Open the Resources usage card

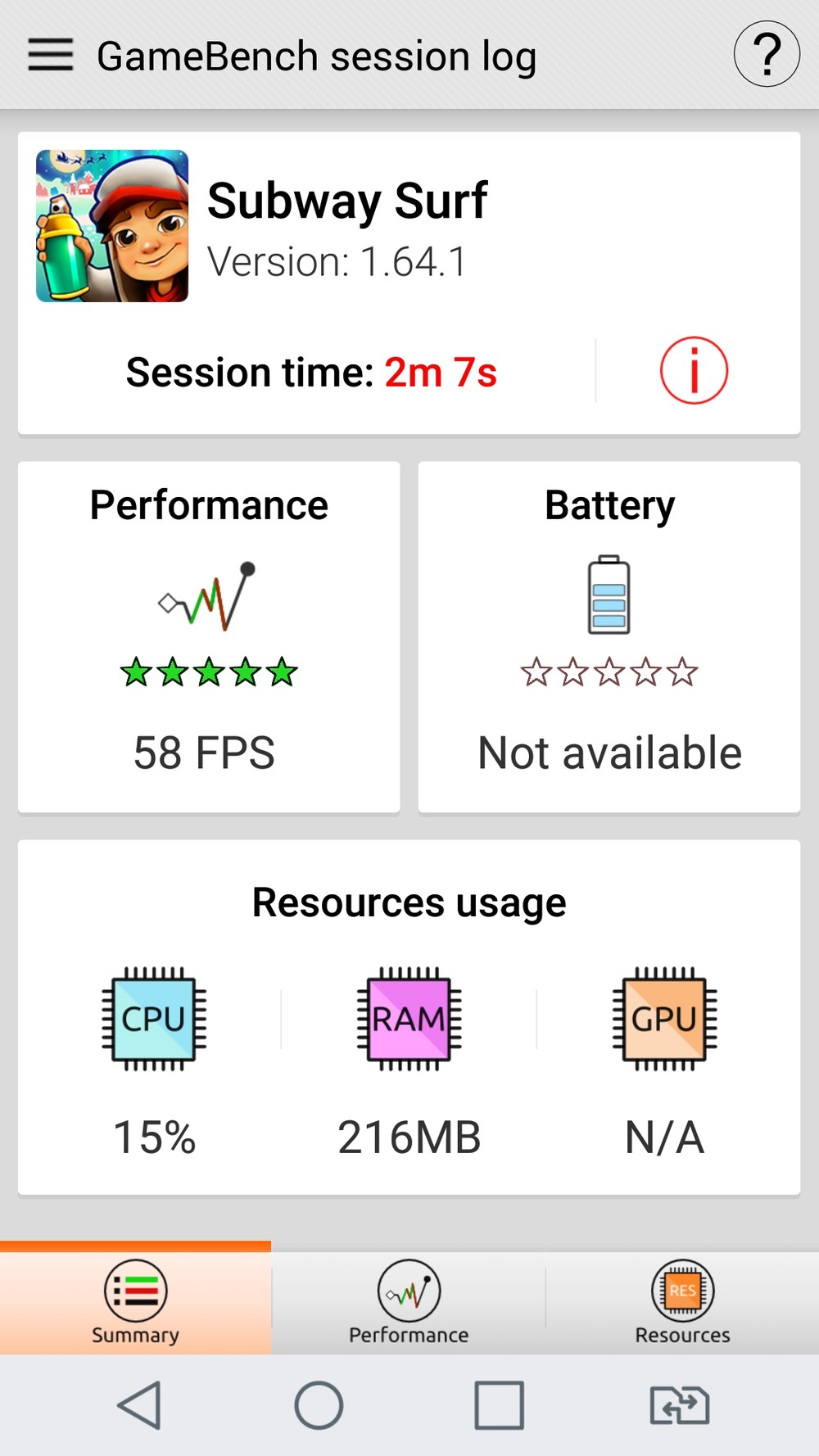coord(409,1016)
